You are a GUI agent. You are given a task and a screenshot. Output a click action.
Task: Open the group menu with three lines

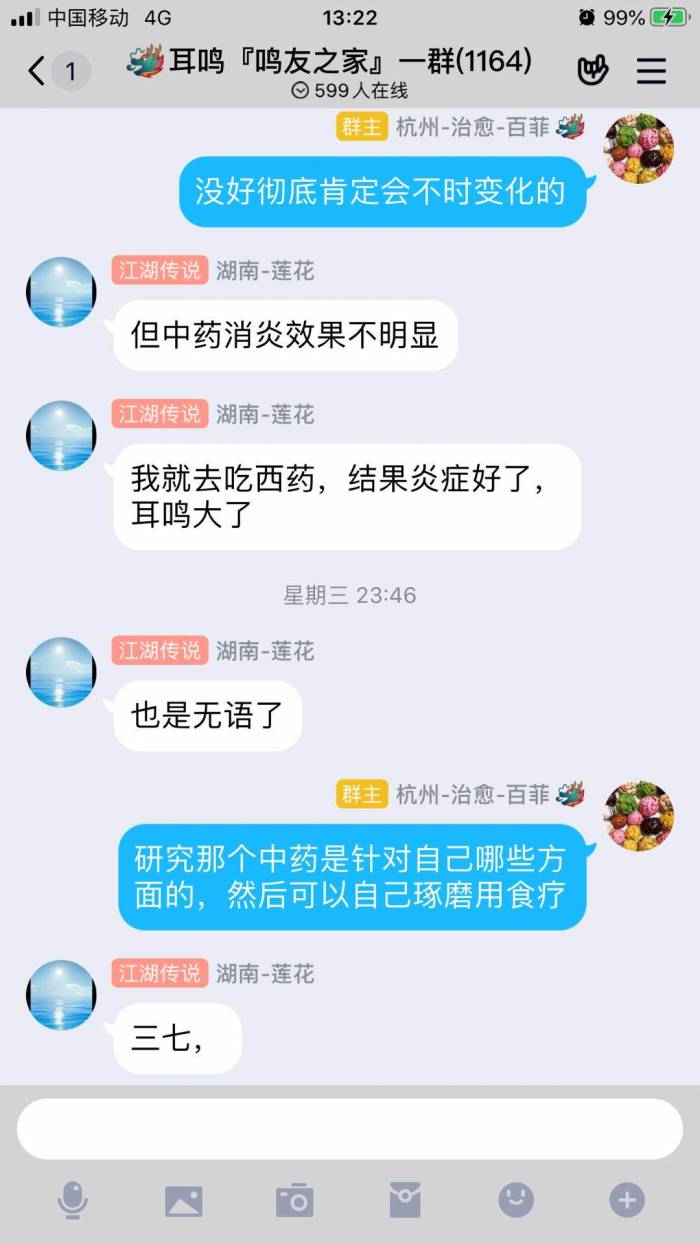(651, 71)
